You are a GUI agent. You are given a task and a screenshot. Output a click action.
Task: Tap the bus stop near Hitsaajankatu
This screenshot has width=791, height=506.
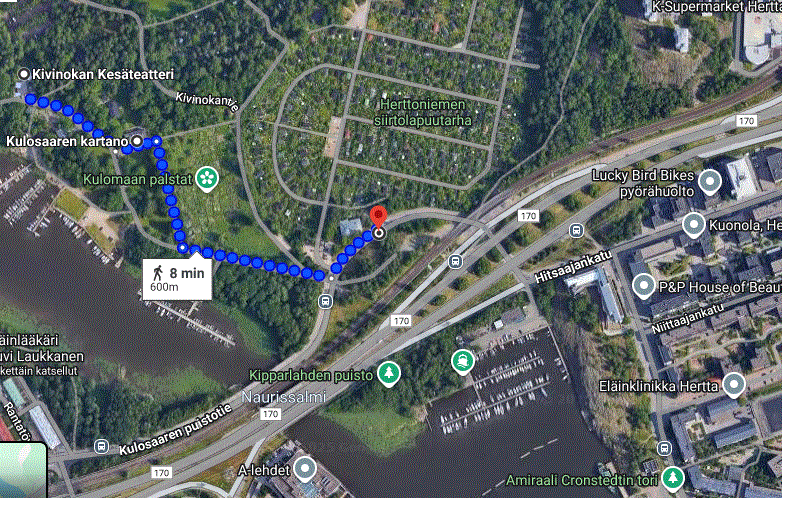click(x=576, y=230)
